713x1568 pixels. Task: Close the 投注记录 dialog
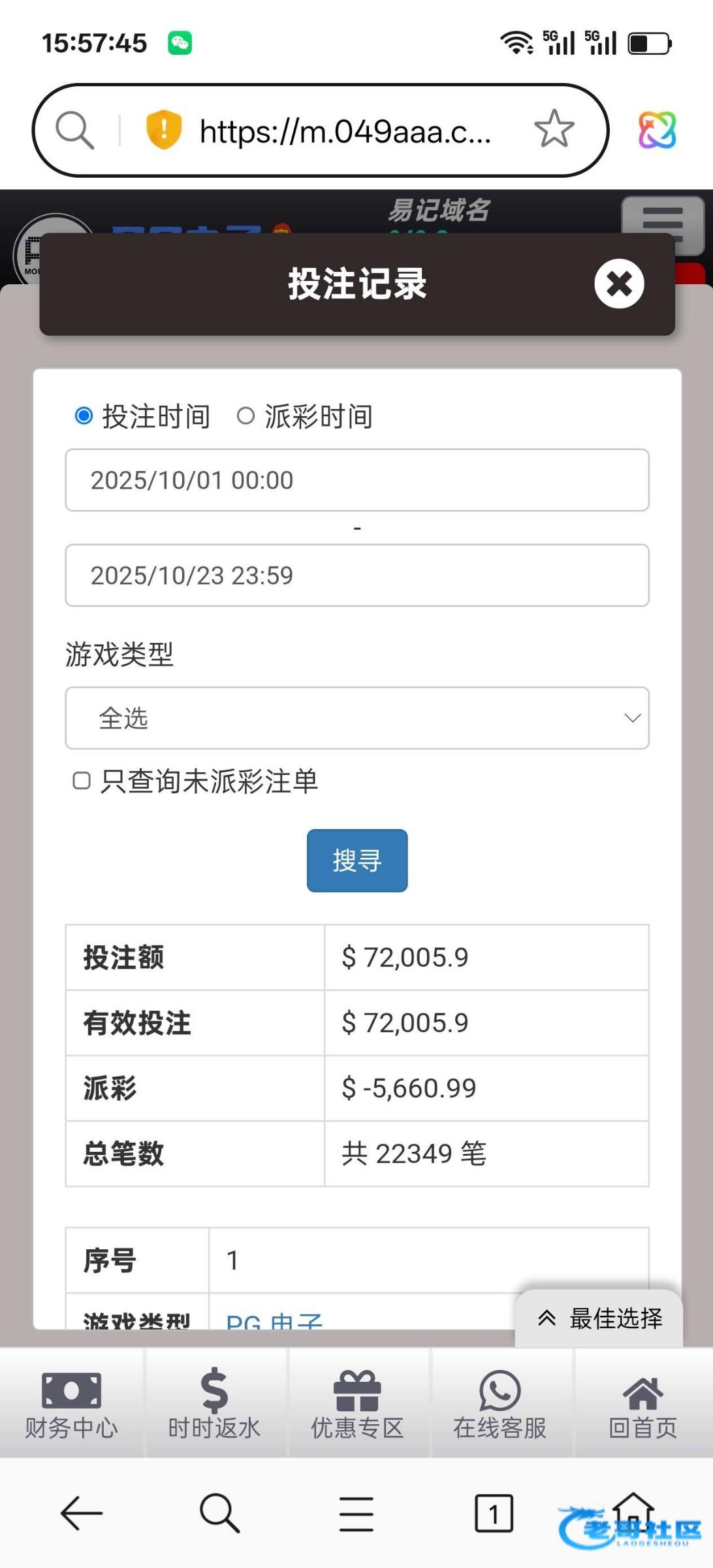619,284
